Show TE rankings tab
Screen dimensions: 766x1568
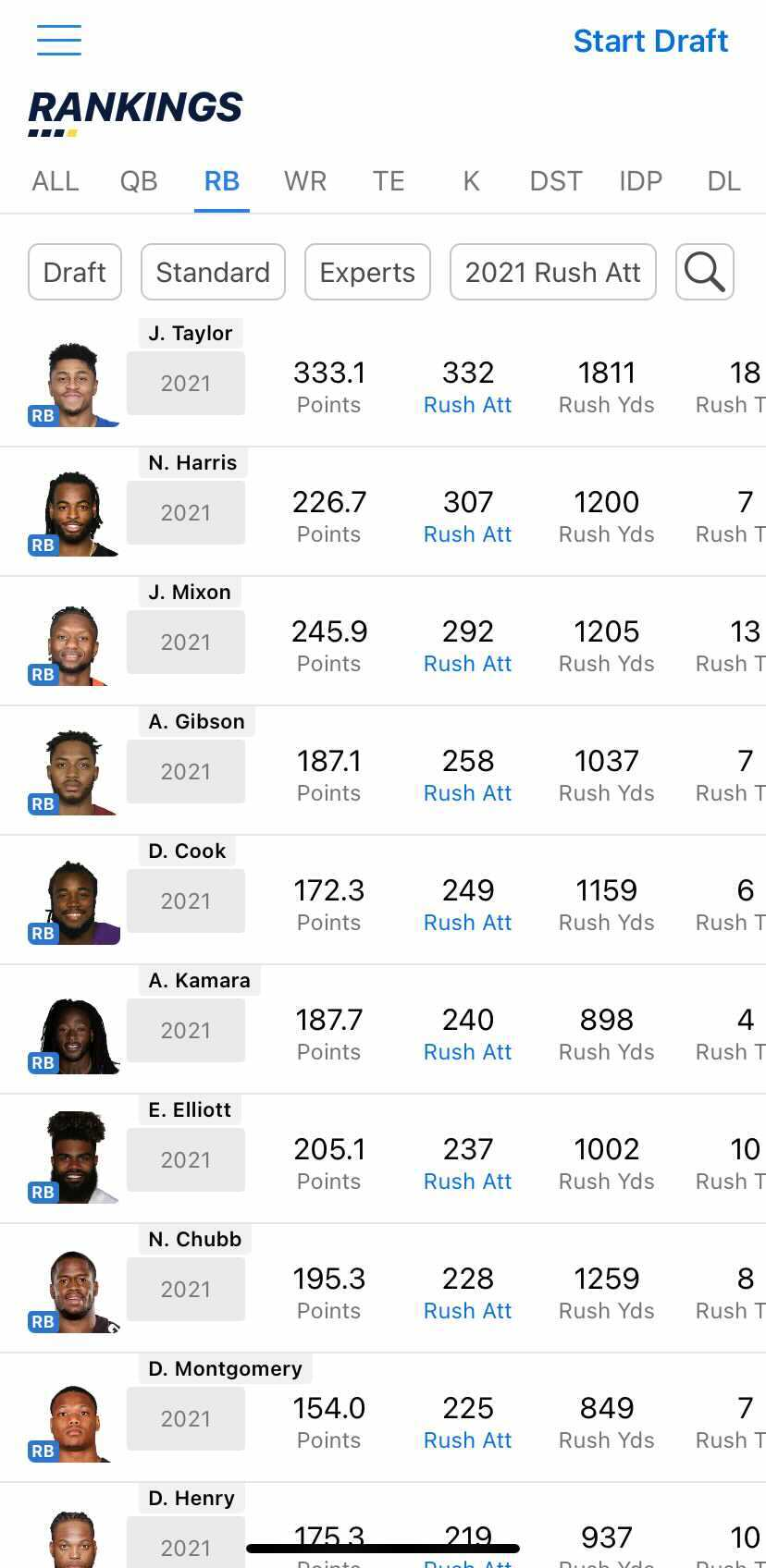(x=389, y=181)
